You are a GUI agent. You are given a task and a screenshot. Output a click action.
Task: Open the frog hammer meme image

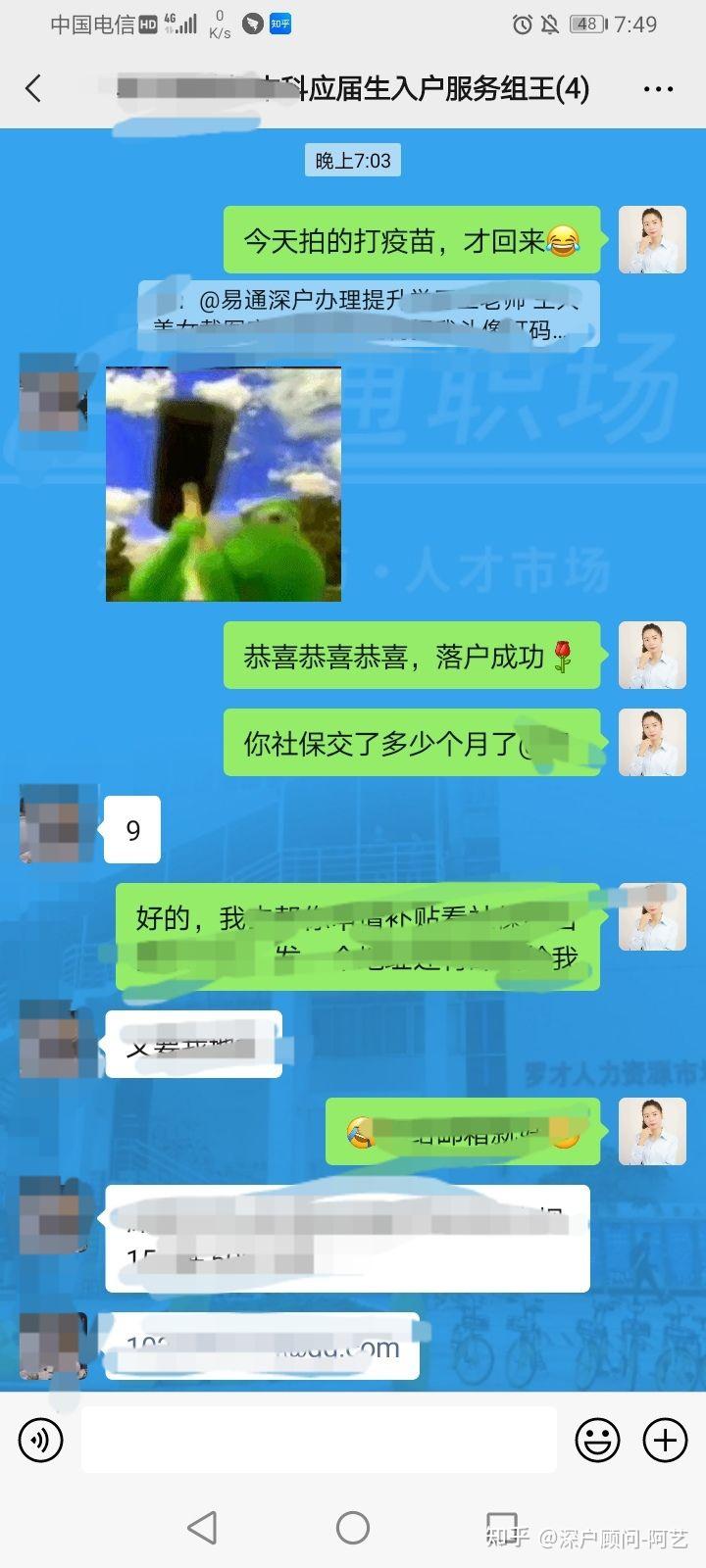224,484
